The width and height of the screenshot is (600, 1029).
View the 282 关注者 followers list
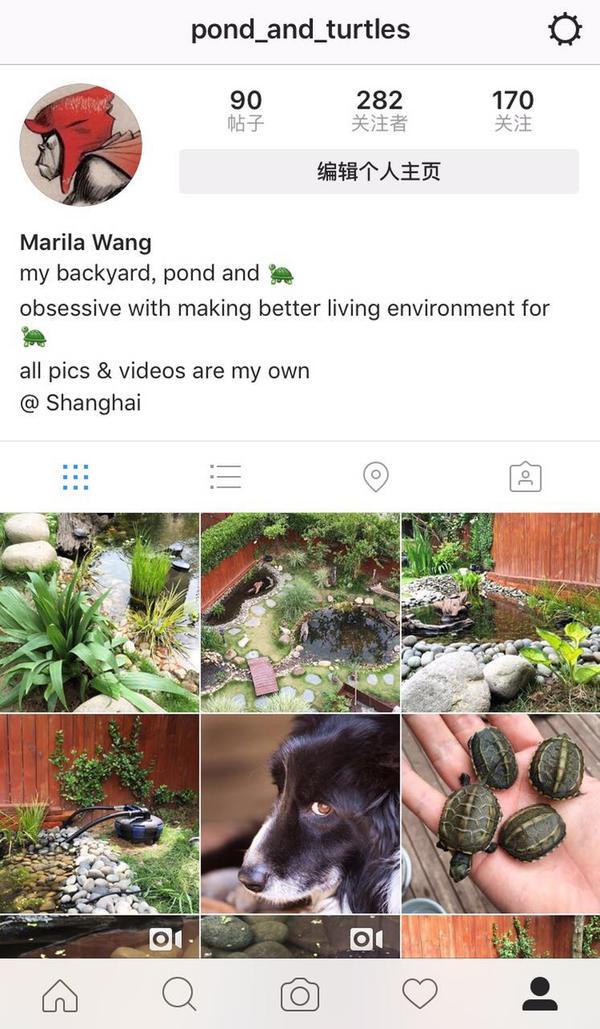[x=379, y=111]
